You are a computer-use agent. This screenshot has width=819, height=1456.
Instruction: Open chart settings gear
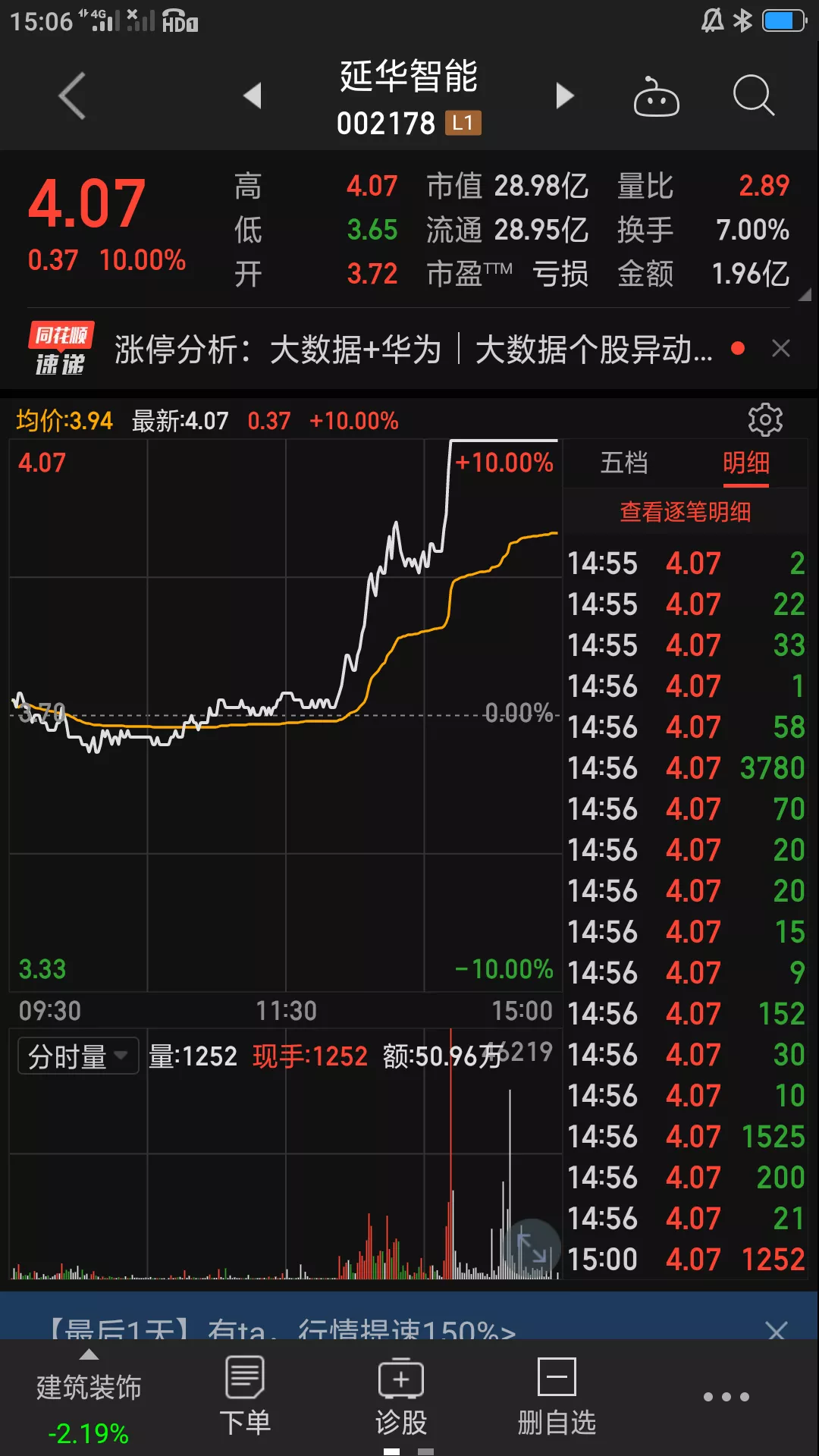point(765,419)
